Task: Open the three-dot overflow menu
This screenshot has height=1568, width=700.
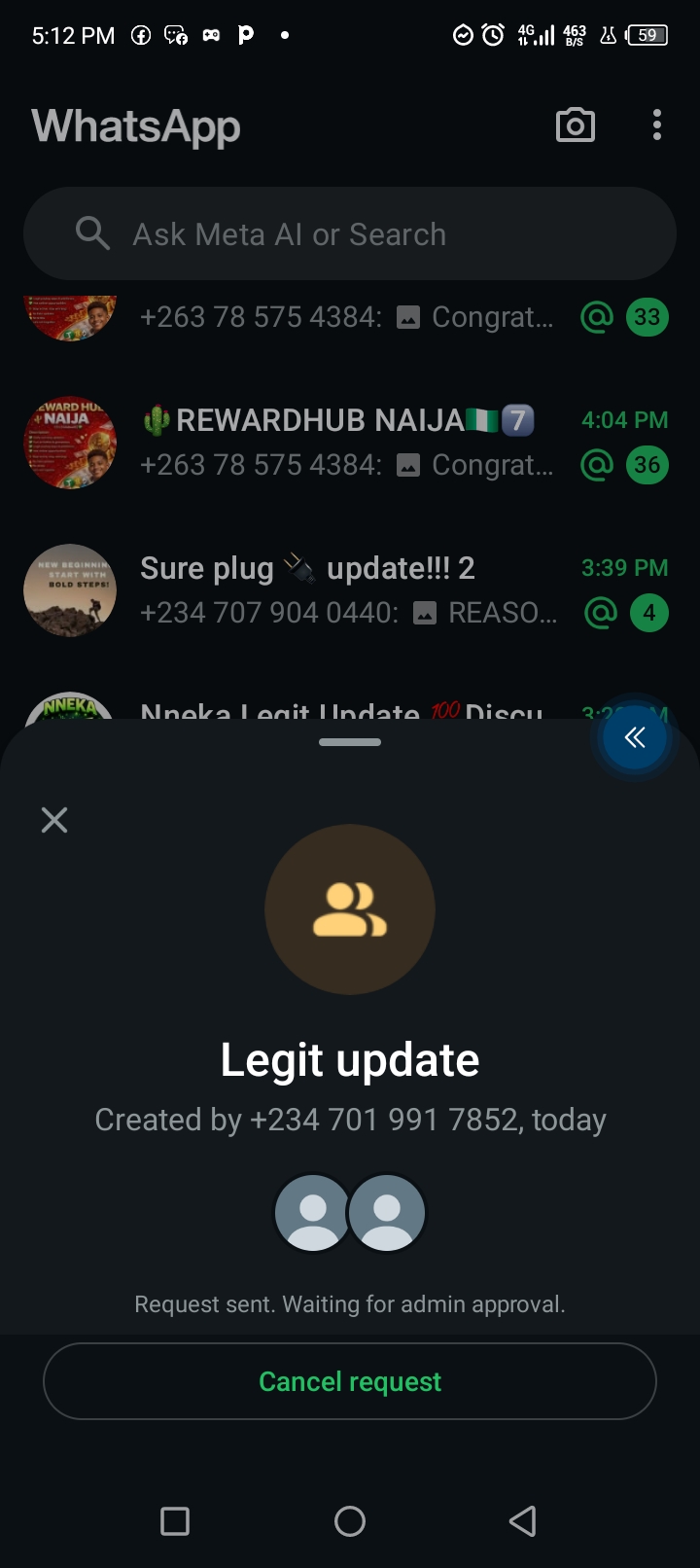Action: pos(657,125)
